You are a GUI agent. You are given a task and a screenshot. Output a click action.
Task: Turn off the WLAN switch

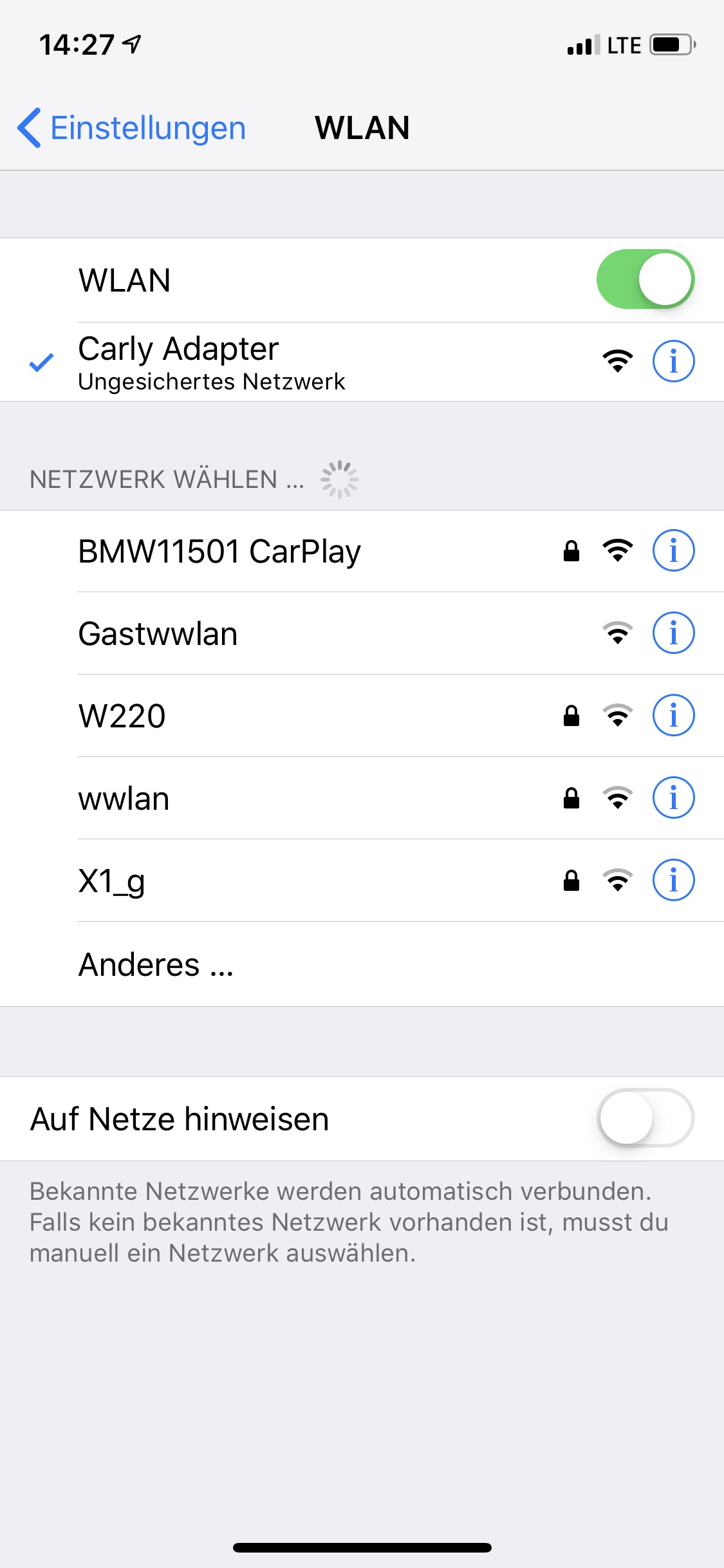[x=645, y=279]
